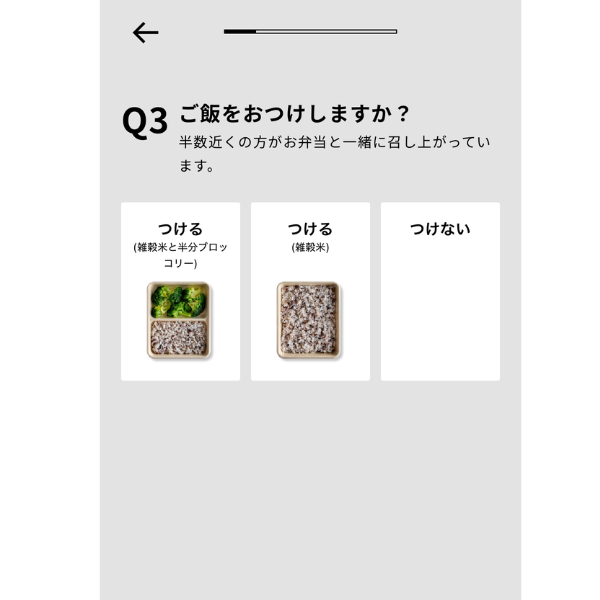This screenshot has width=600, height=600.
Task: Go back with the arrow icon
Action: (x=146, y=33)
